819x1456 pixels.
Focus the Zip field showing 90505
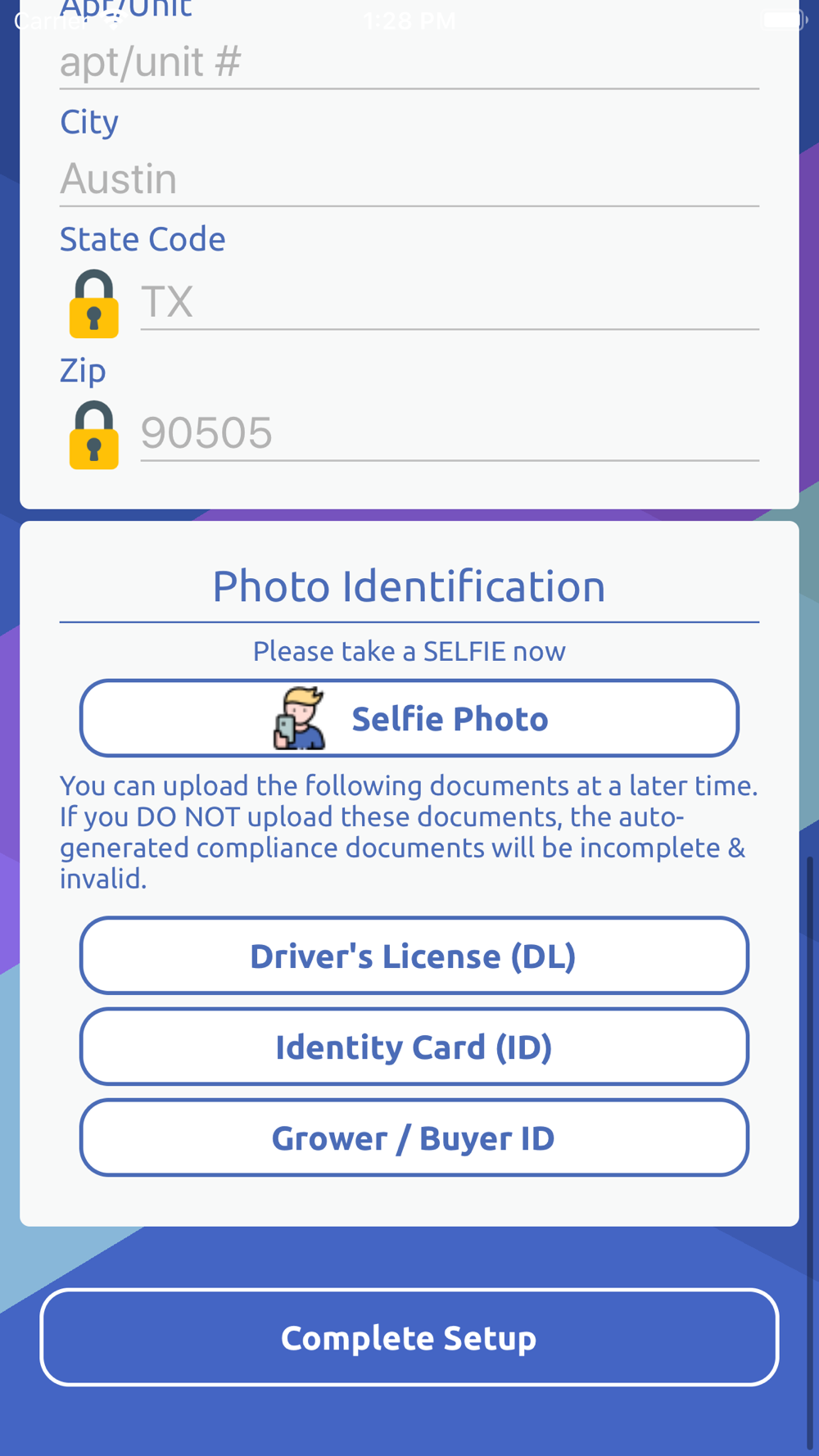click(449, 433)
